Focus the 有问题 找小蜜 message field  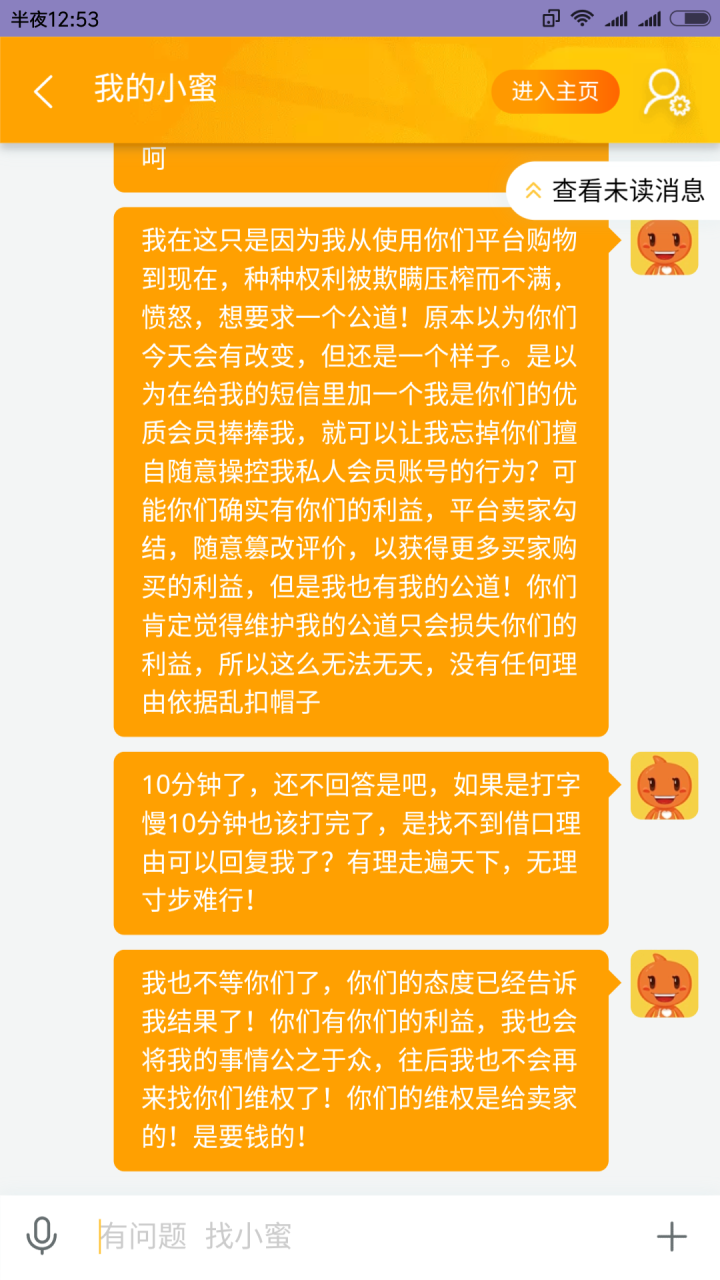tap(360, 1237)
